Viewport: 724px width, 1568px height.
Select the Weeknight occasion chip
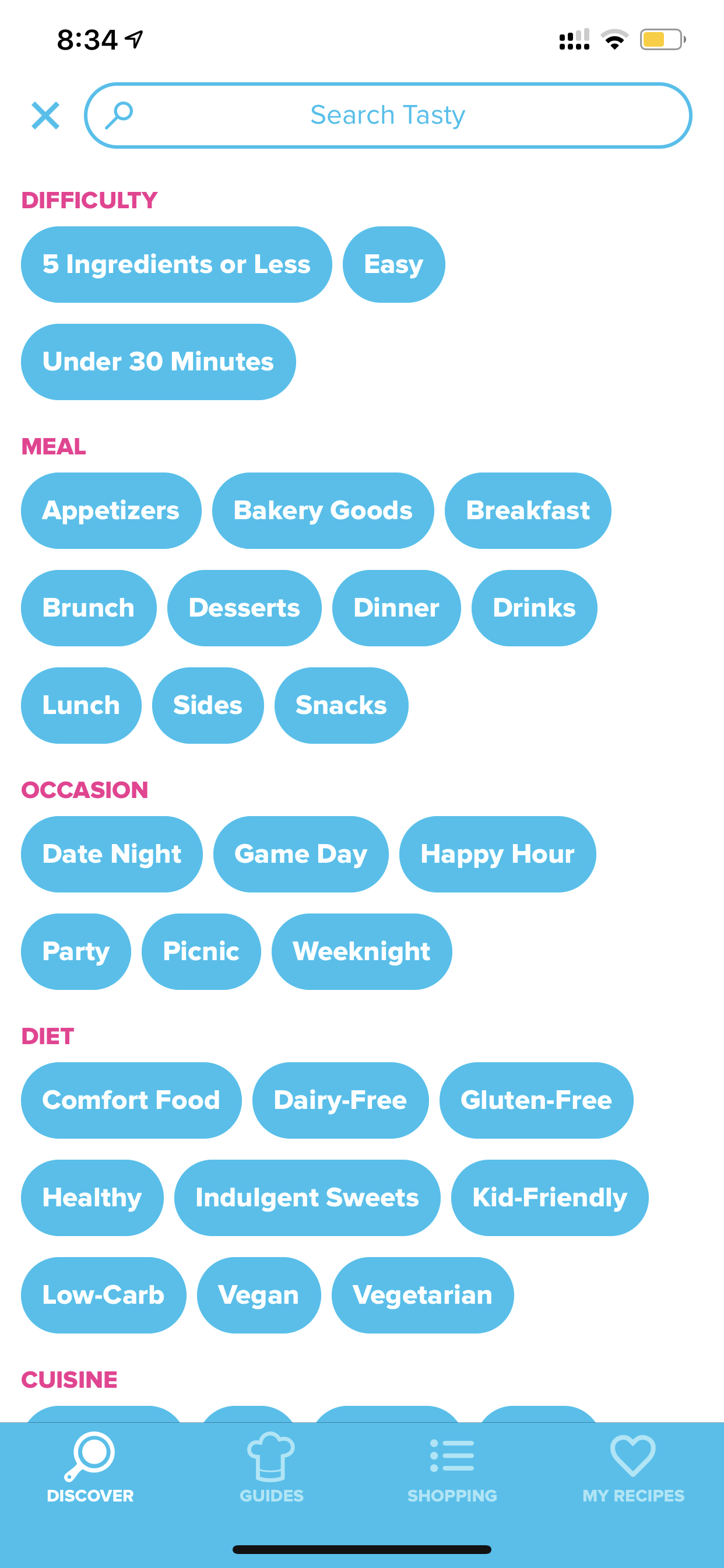click(x=361, y=951)
